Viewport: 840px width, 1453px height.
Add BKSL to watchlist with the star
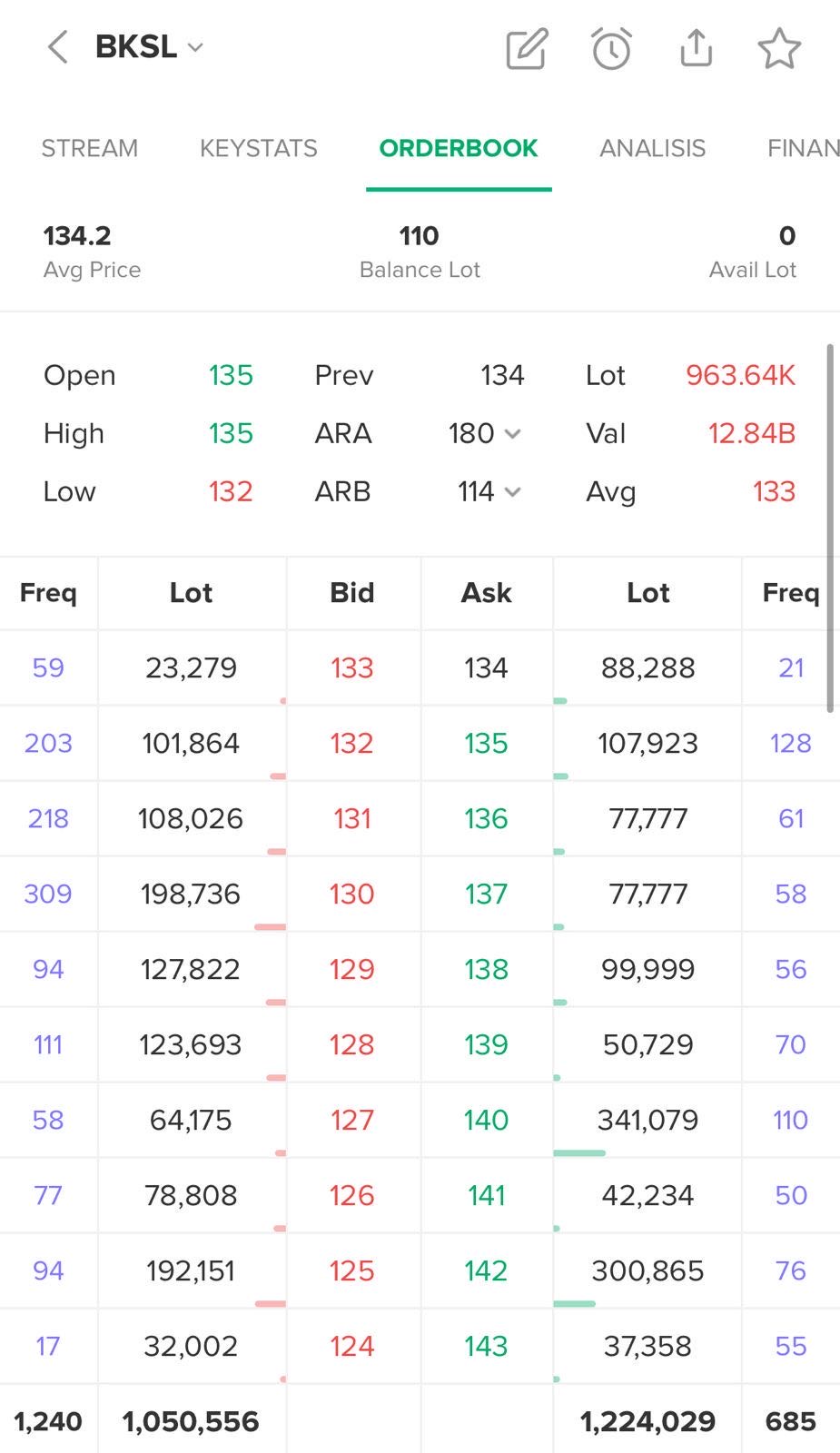point(779,48)
